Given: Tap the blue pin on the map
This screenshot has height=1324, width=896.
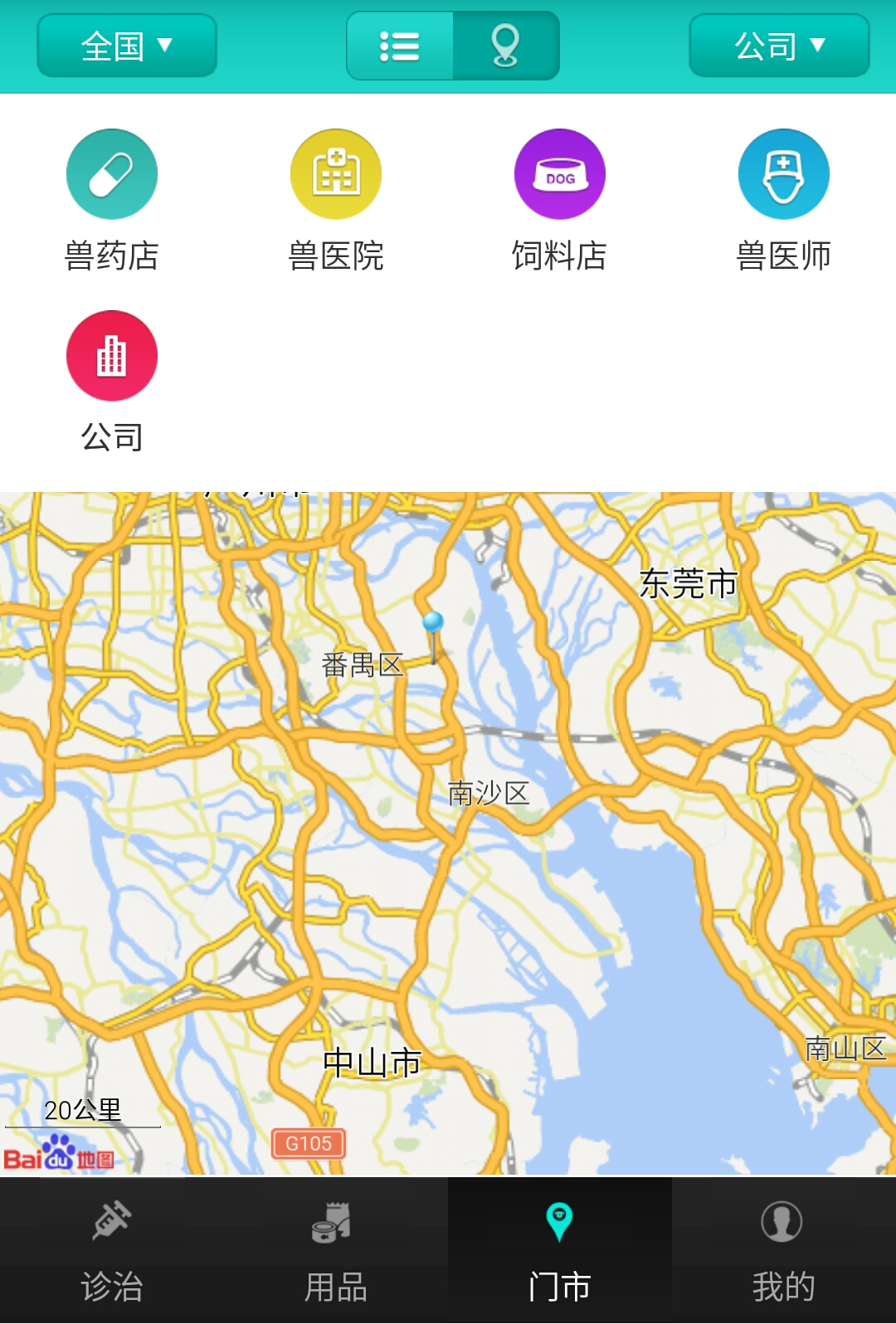Looking at the screenshot, I should click(433, 624).
